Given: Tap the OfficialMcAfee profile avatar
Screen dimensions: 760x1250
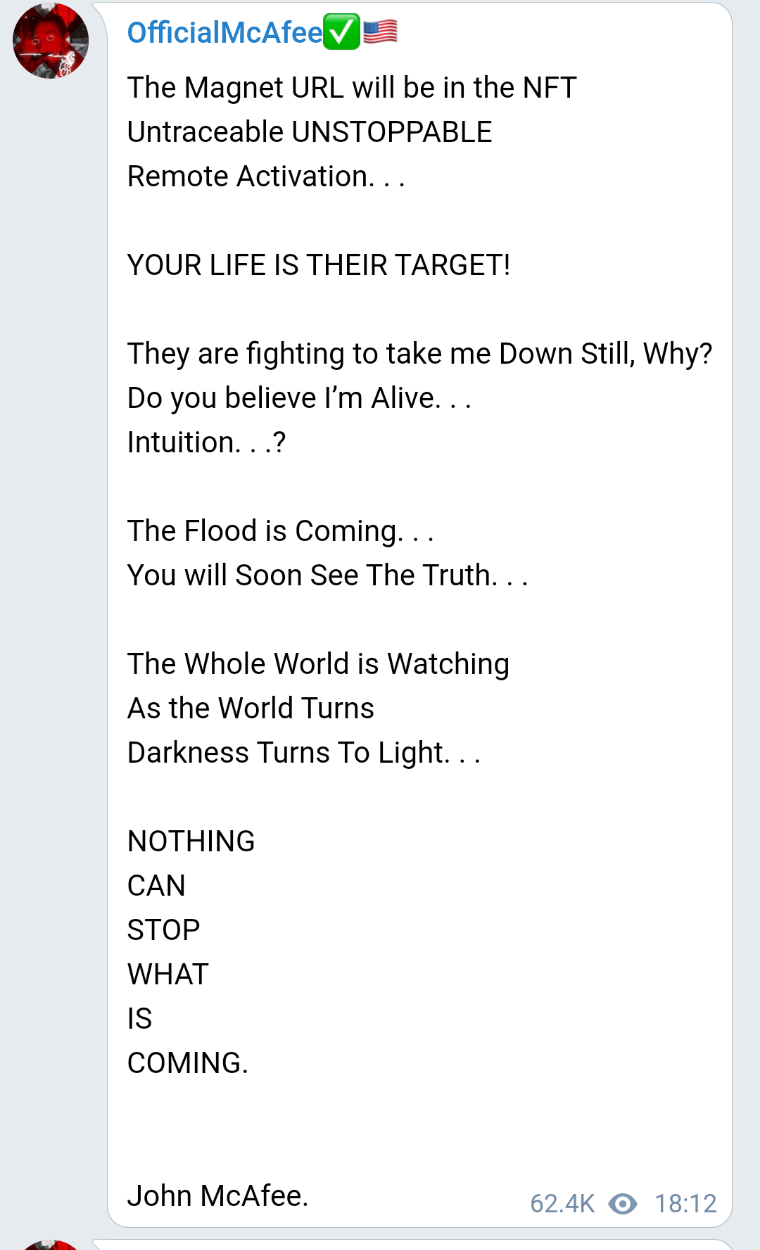Looking at the screenshot, I should tap(50, 41).
